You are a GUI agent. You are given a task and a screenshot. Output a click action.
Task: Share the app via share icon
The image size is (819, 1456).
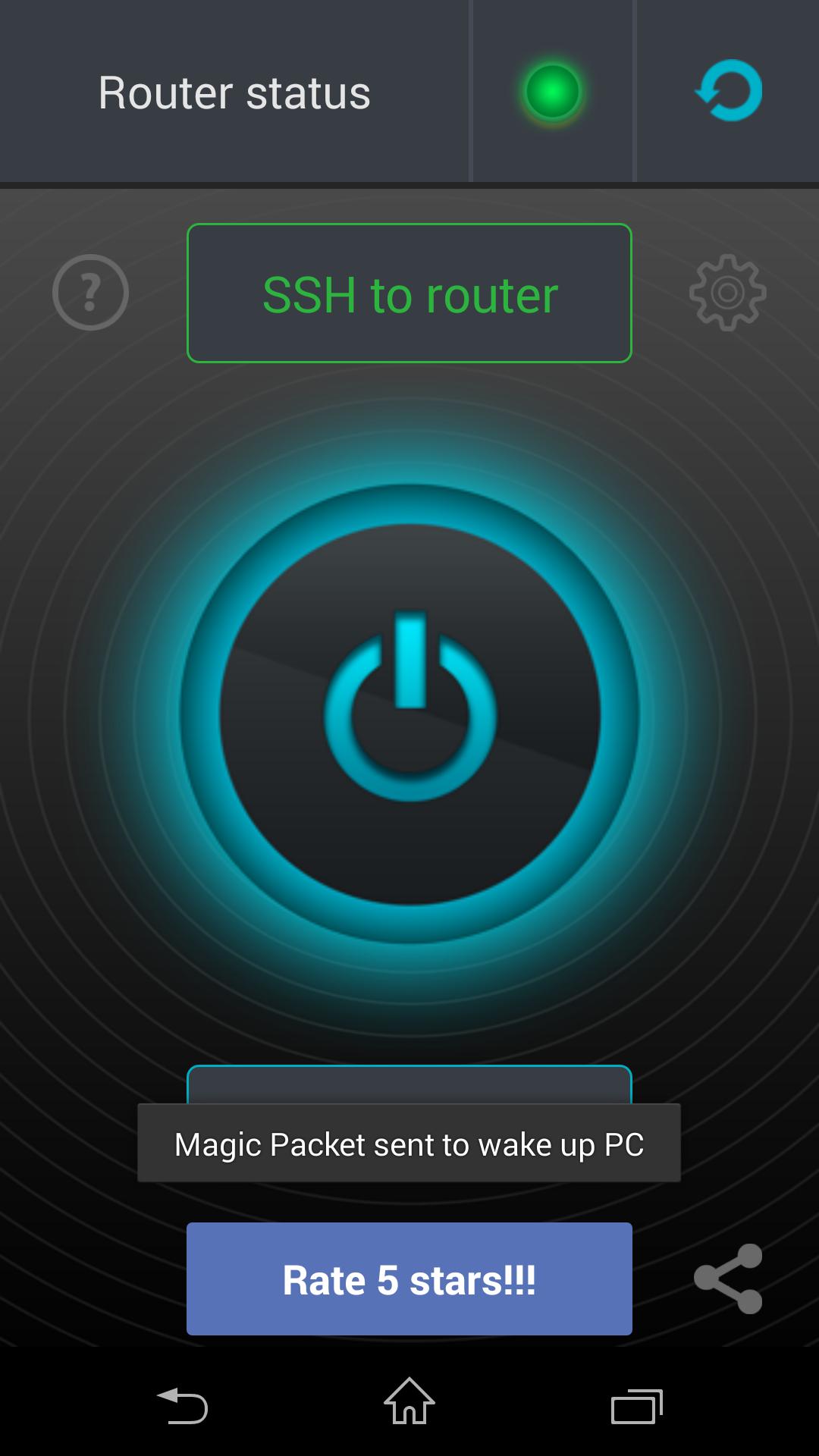[x=729, y=1279]
